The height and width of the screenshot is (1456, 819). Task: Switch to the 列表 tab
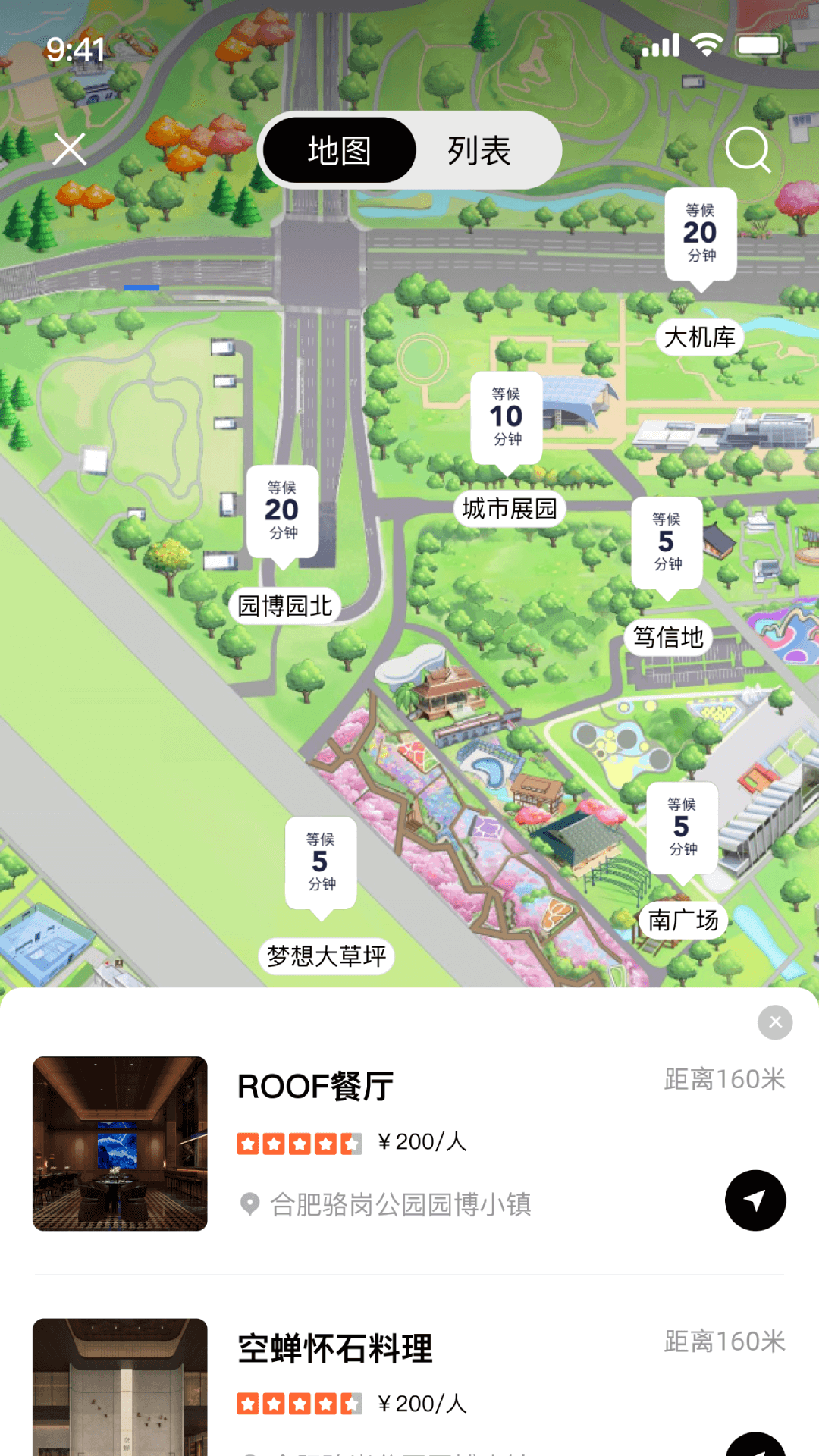[479, 150]
